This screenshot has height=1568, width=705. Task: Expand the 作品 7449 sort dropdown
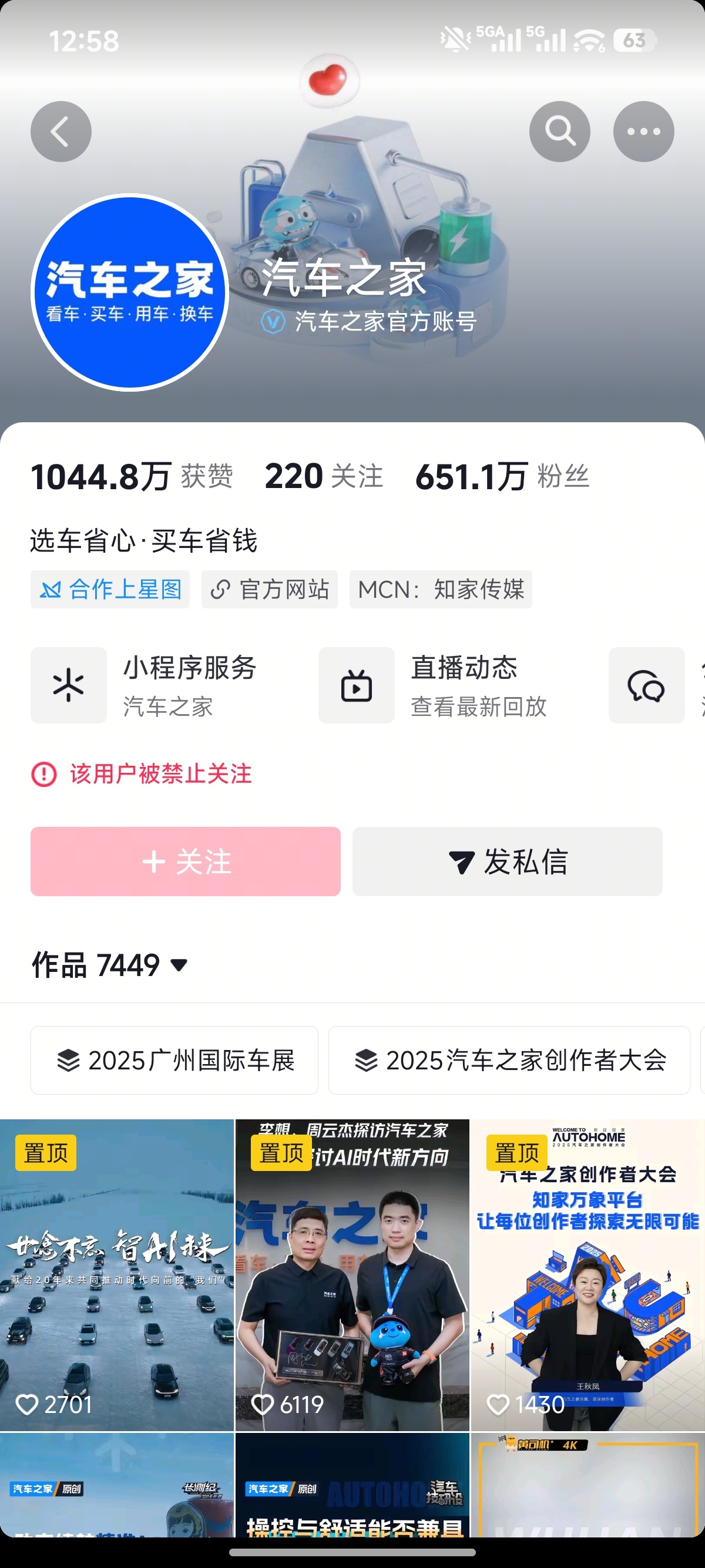pyautogui.click(x=178, y=964)
